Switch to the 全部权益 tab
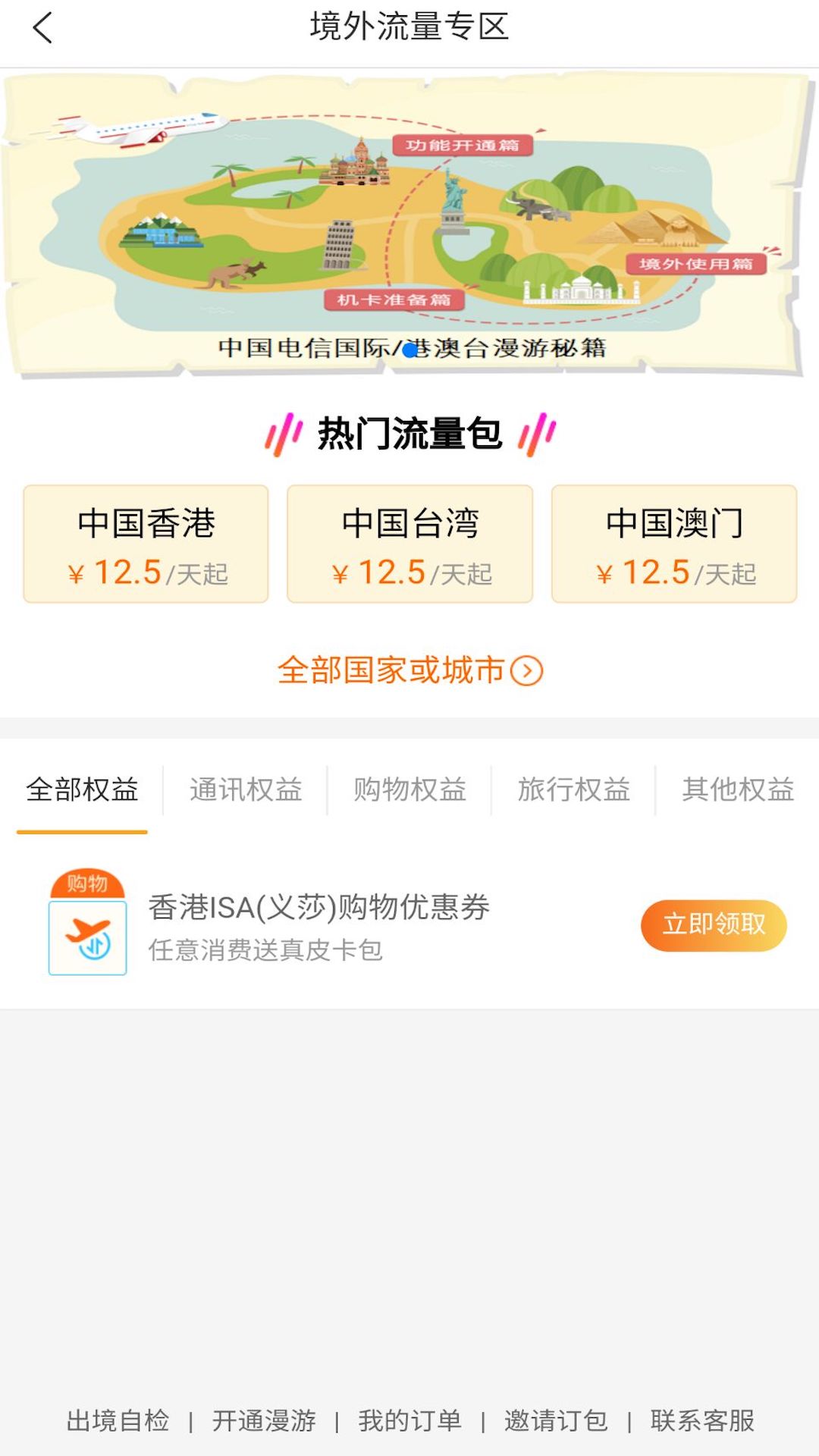This screenshot has width=819, height=1456. tap(82, 790)
